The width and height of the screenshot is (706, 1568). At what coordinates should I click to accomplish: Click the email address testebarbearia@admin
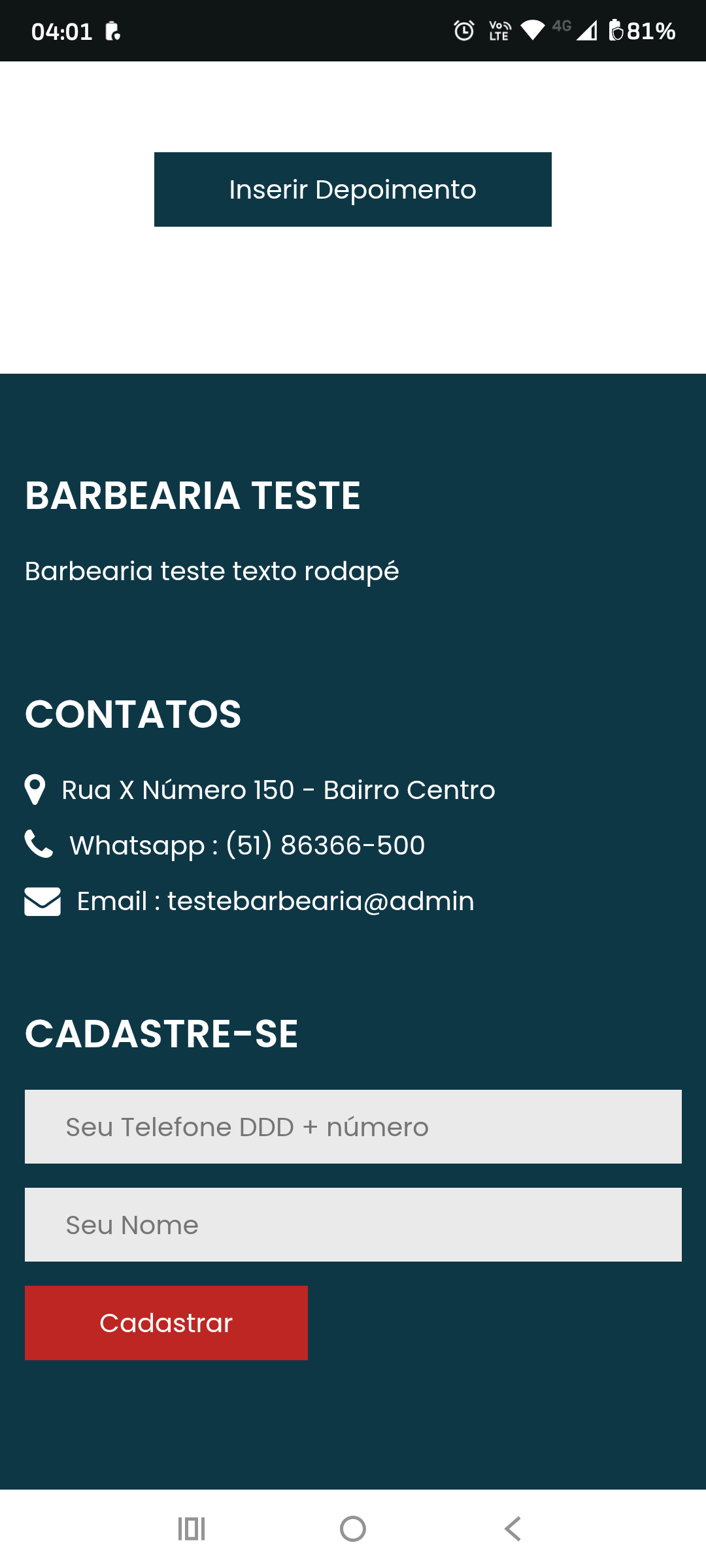pos(320,900)
